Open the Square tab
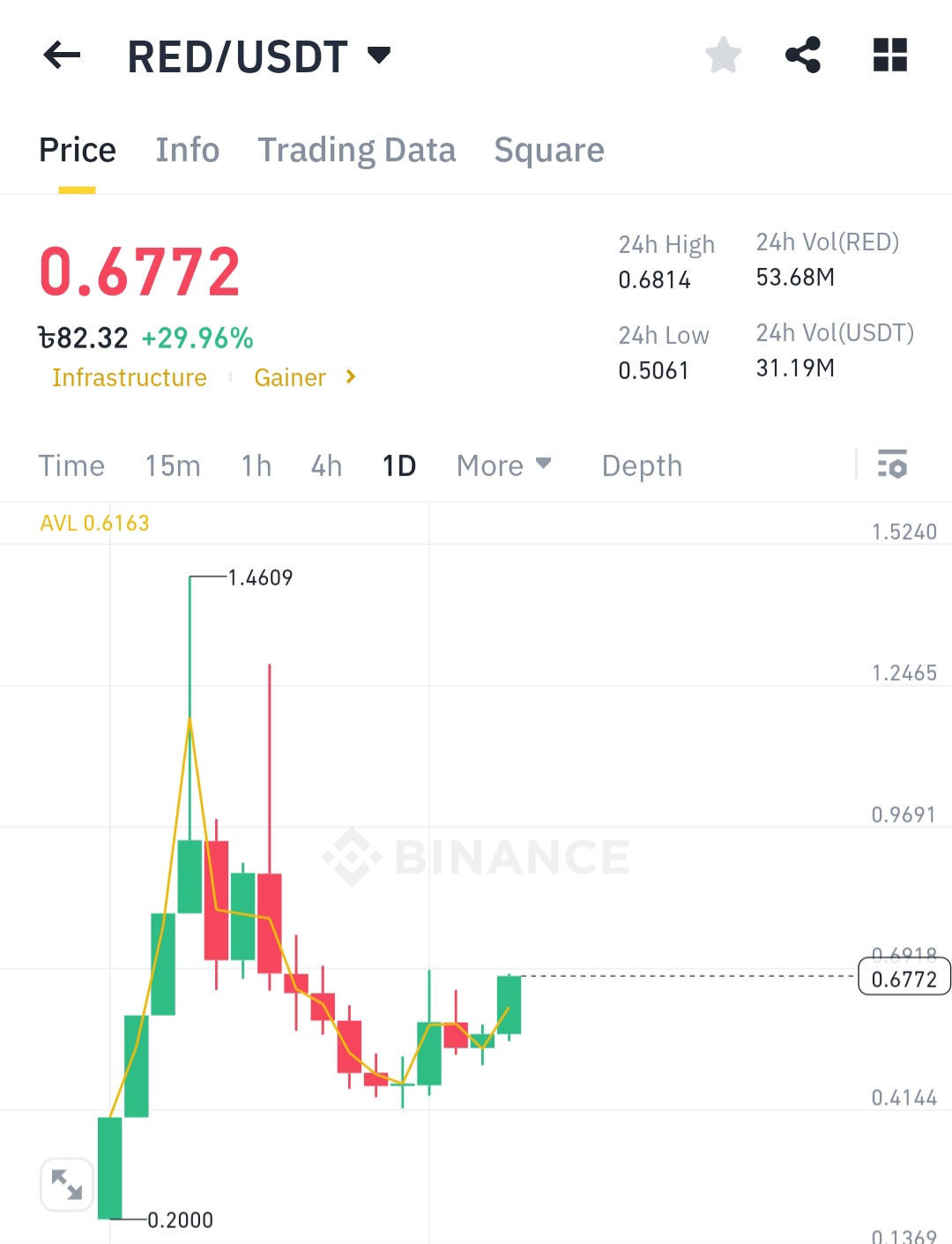 coord(549,150)
